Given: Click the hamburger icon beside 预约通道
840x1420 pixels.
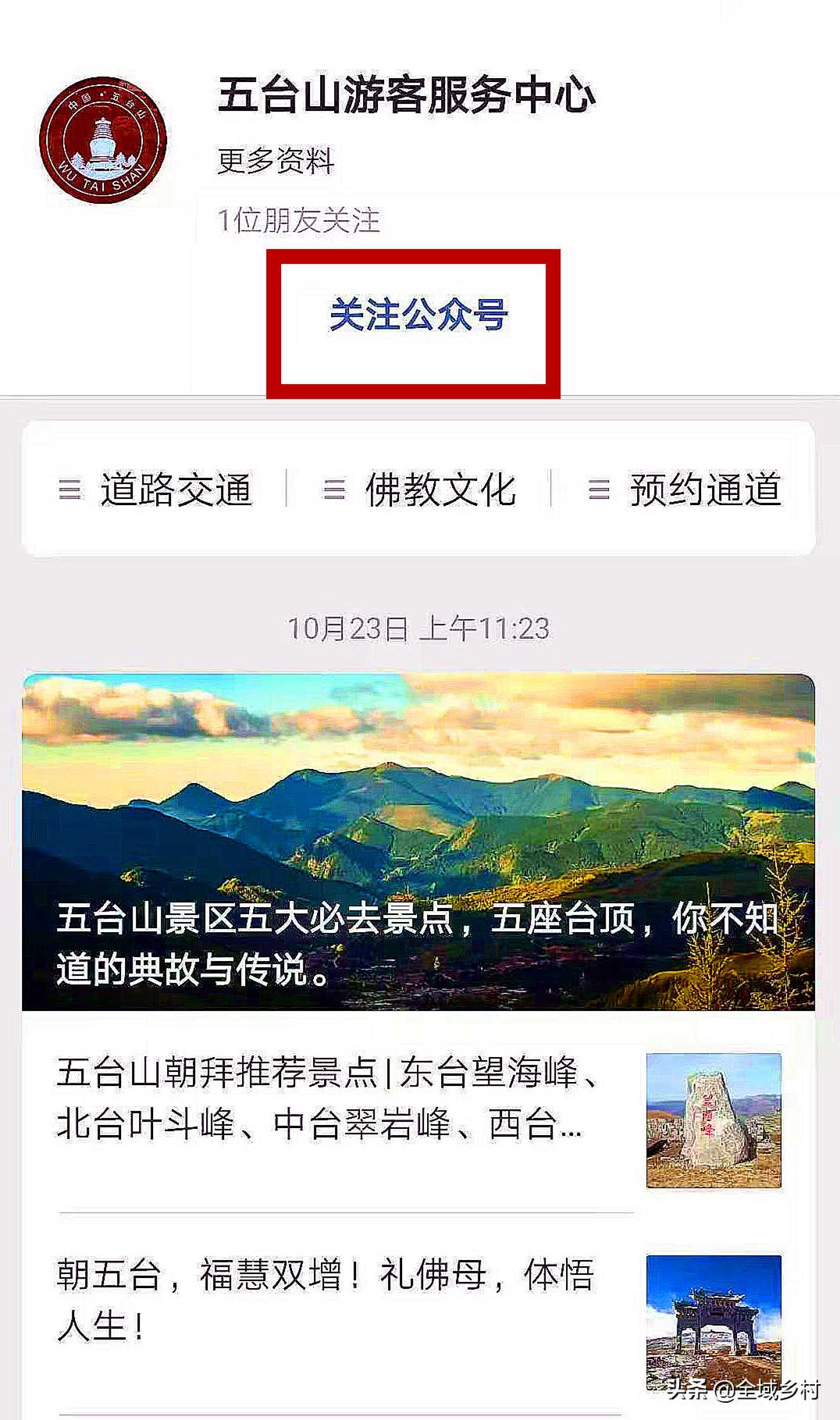Looking at the screenshot, I should 597,490.
